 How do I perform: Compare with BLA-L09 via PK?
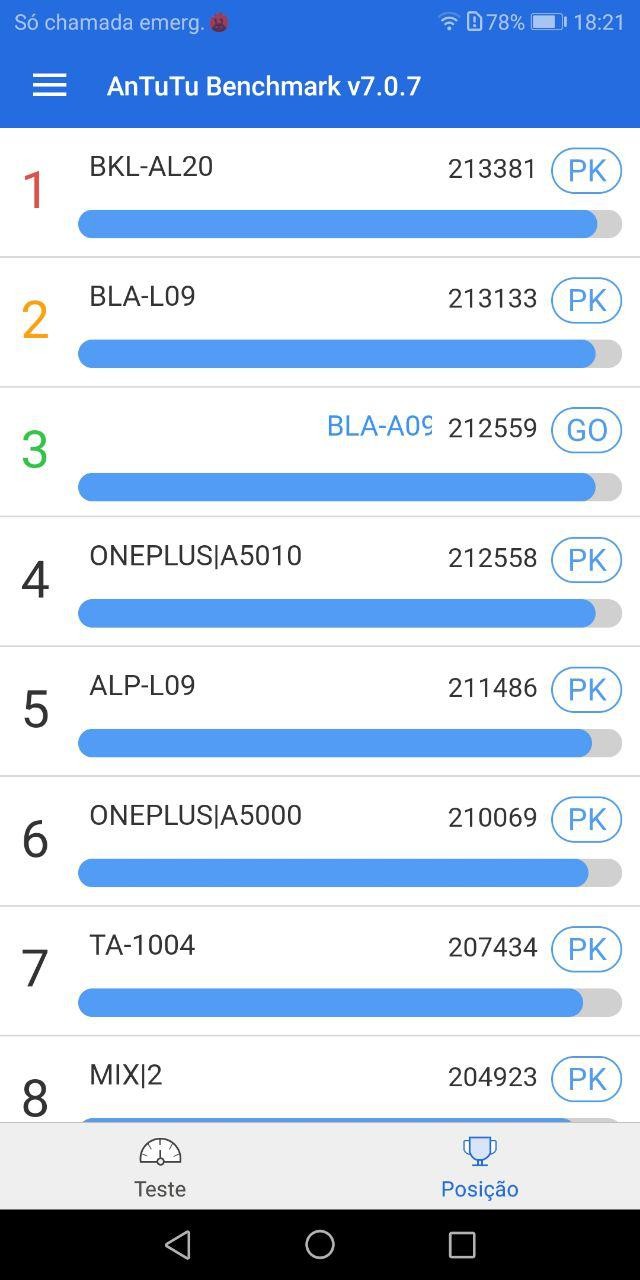tap(586, 300)
